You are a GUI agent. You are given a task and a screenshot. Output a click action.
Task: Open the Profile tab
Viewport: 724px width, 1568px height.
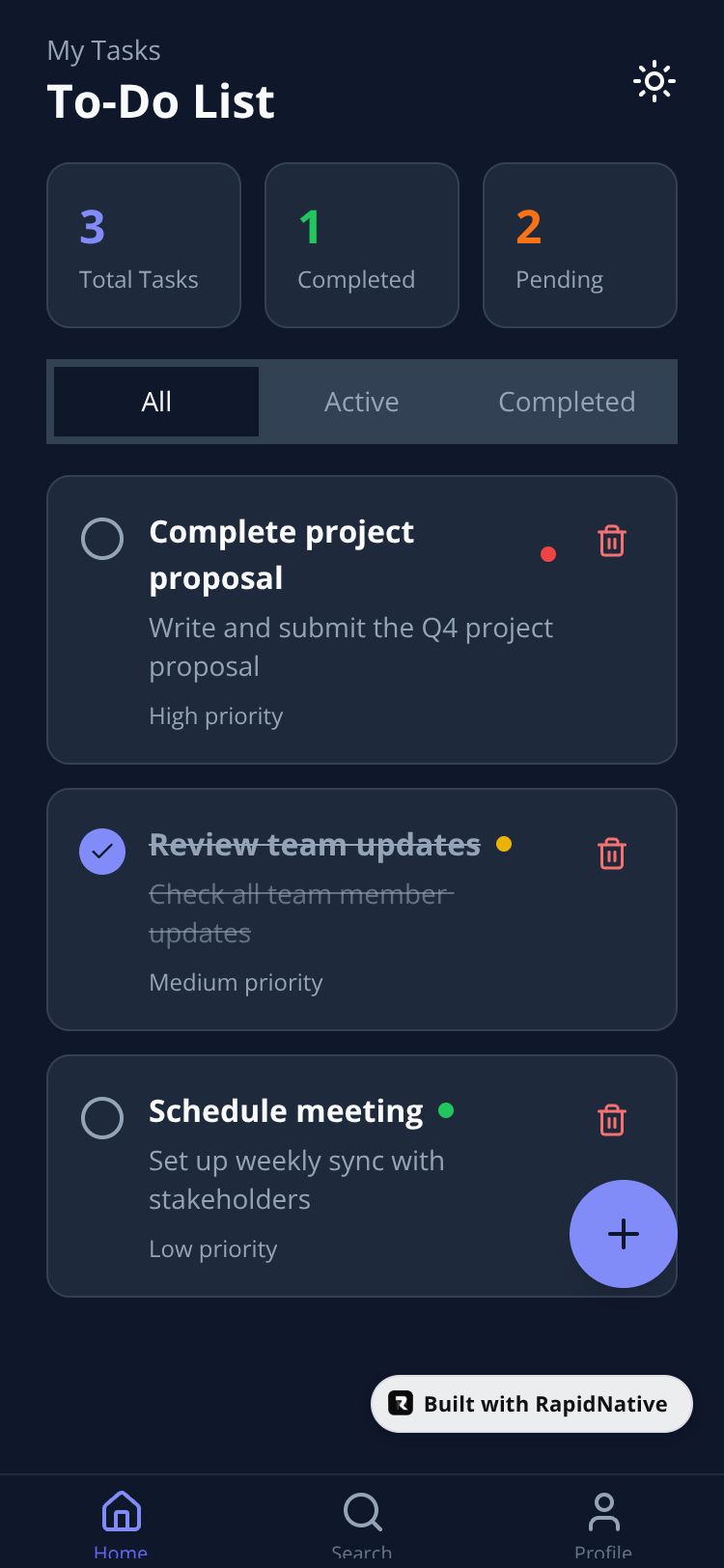603,1521
